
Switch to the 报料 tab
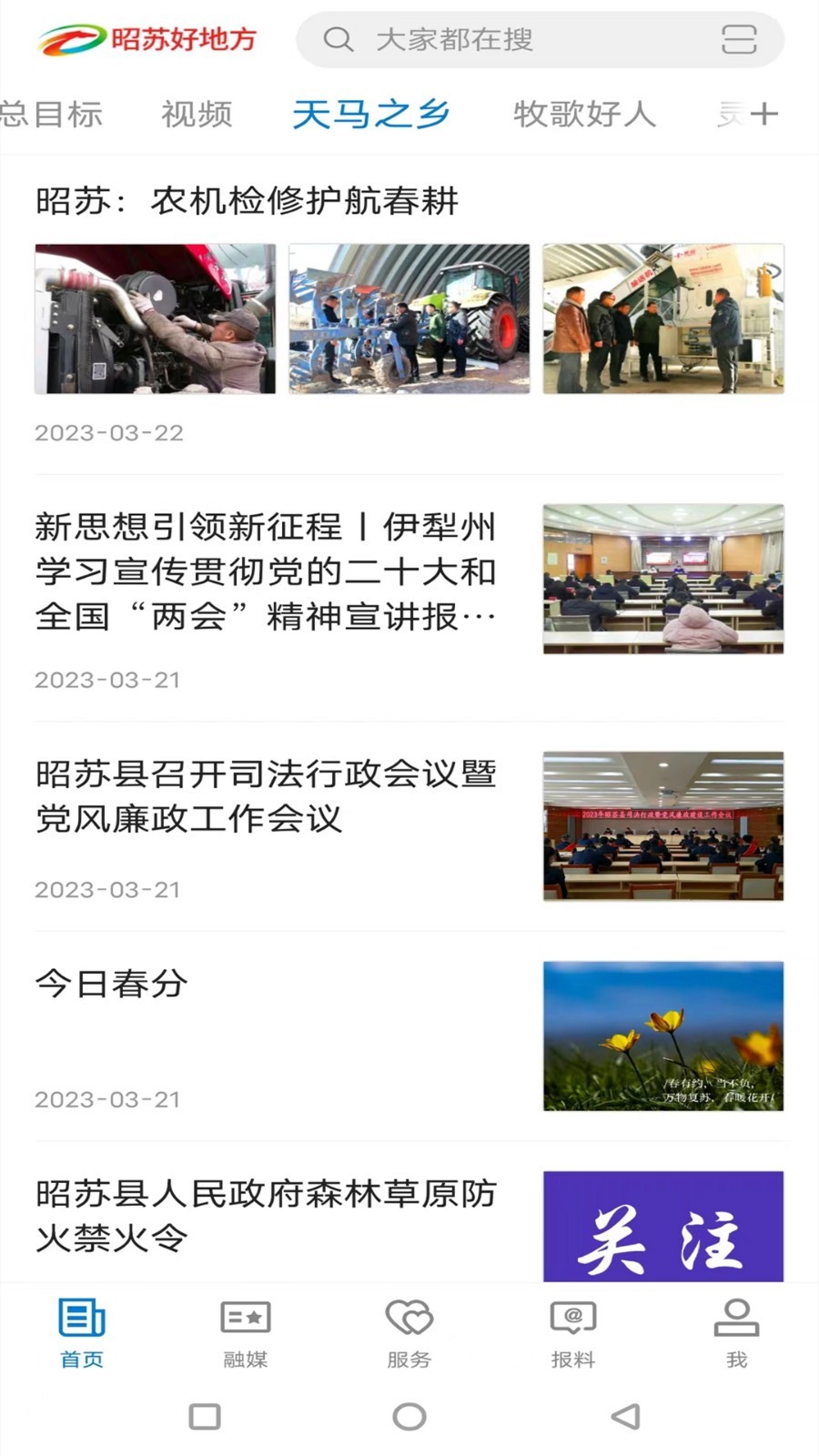click(573, 1333)
